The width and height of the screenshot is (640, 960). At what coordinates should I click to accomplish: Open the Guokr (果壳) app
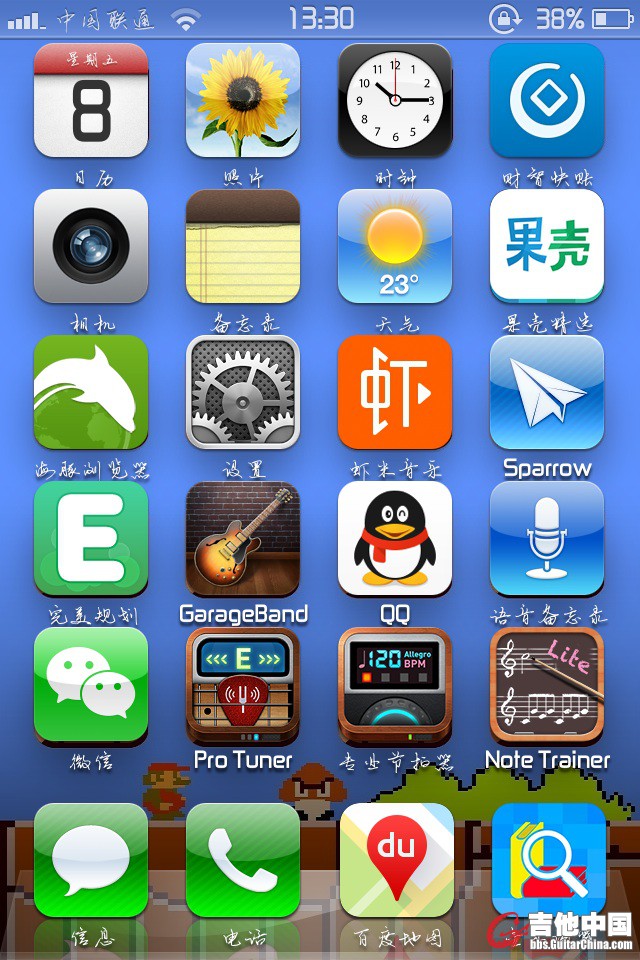click(x=547, y=246)
